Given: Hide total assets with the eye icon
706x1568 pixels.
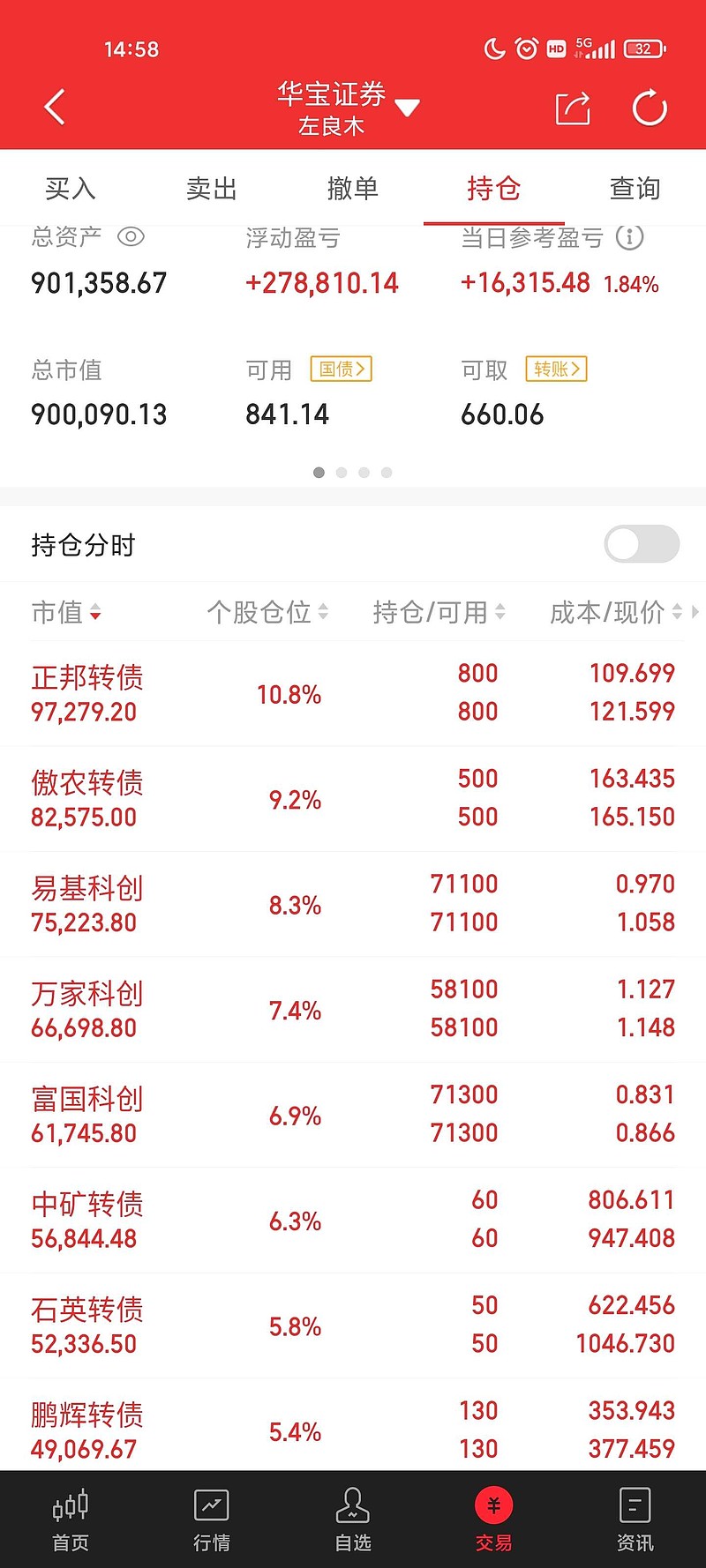Looking at the screenshot, I should pos(131,236).
